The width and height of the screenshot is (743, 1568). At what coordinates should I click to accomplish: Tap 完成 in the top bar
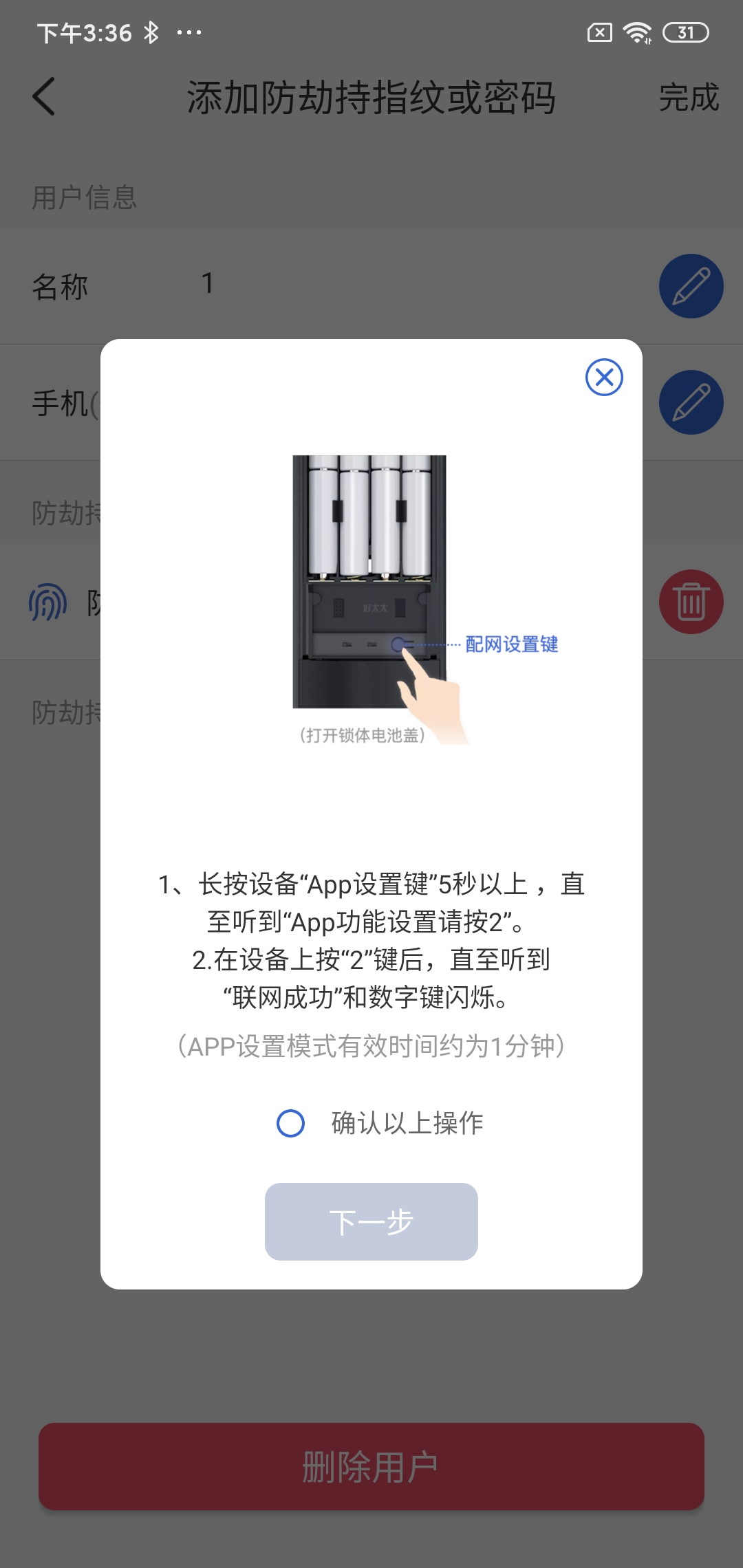(688, 97)
